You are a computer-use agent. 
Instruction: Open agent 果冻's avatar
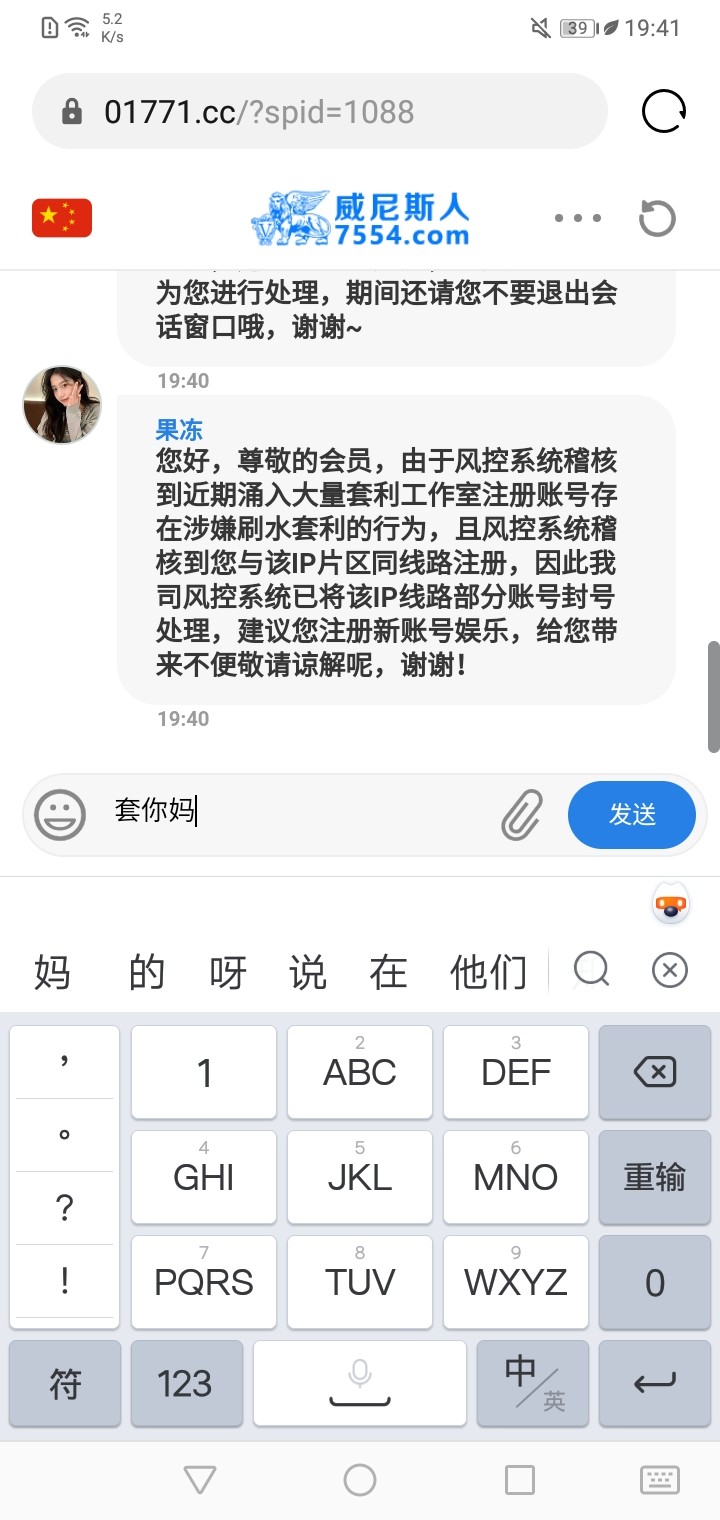click(x=62, y=404)
